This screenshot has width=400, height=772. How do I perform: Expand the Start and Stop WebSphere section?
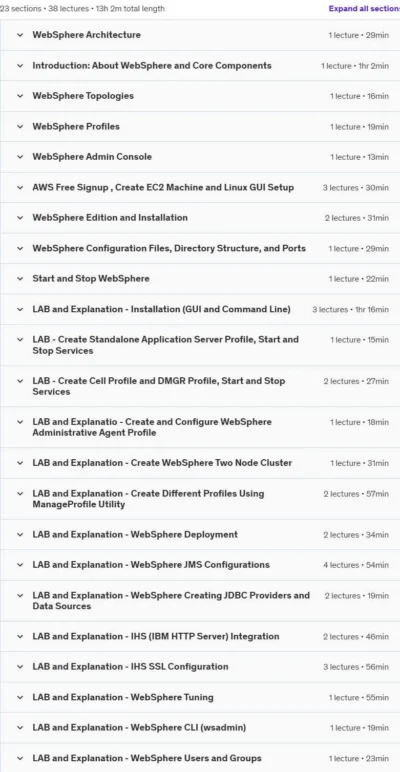tap(200, 279)
